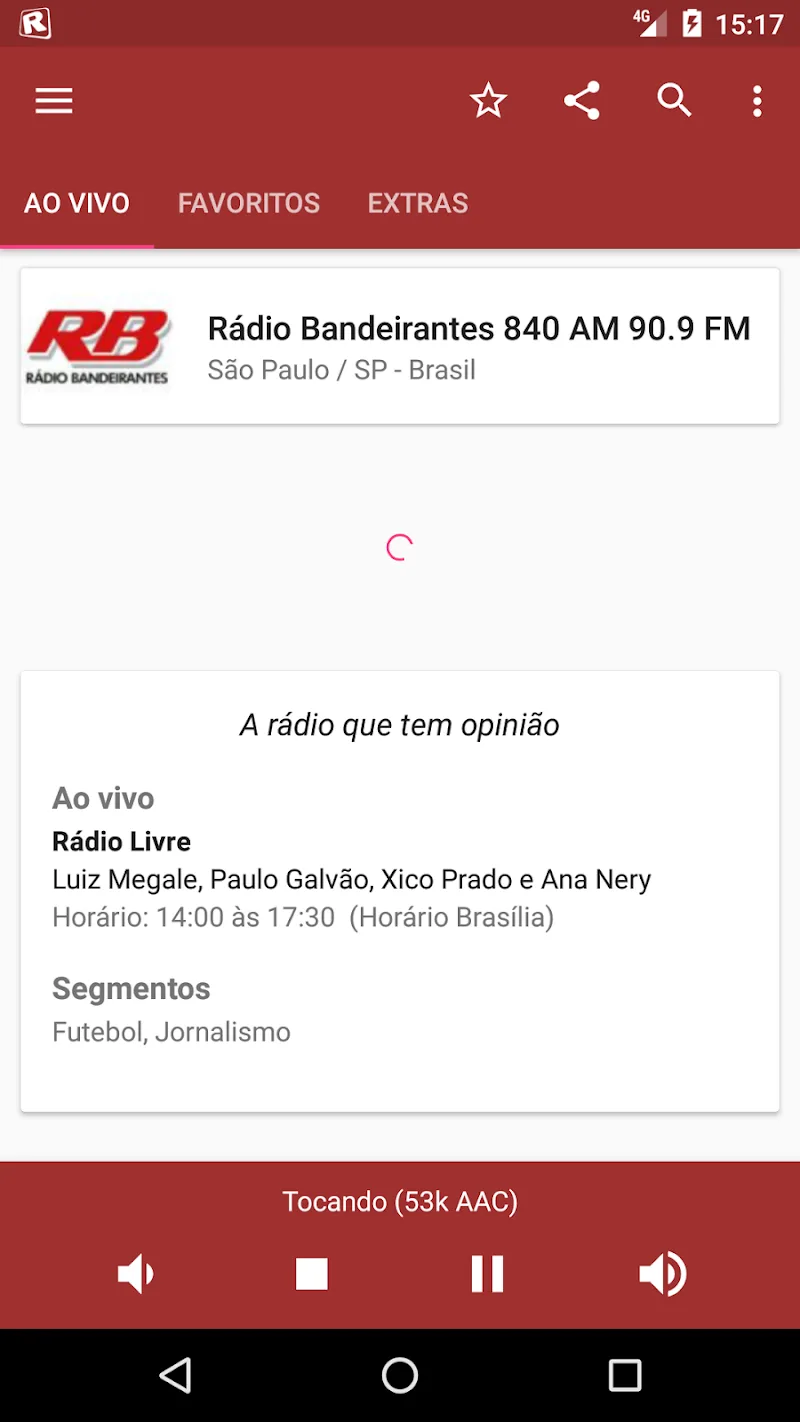Raise the volume
800x1422 pixels.
(x=662, y=1274)
